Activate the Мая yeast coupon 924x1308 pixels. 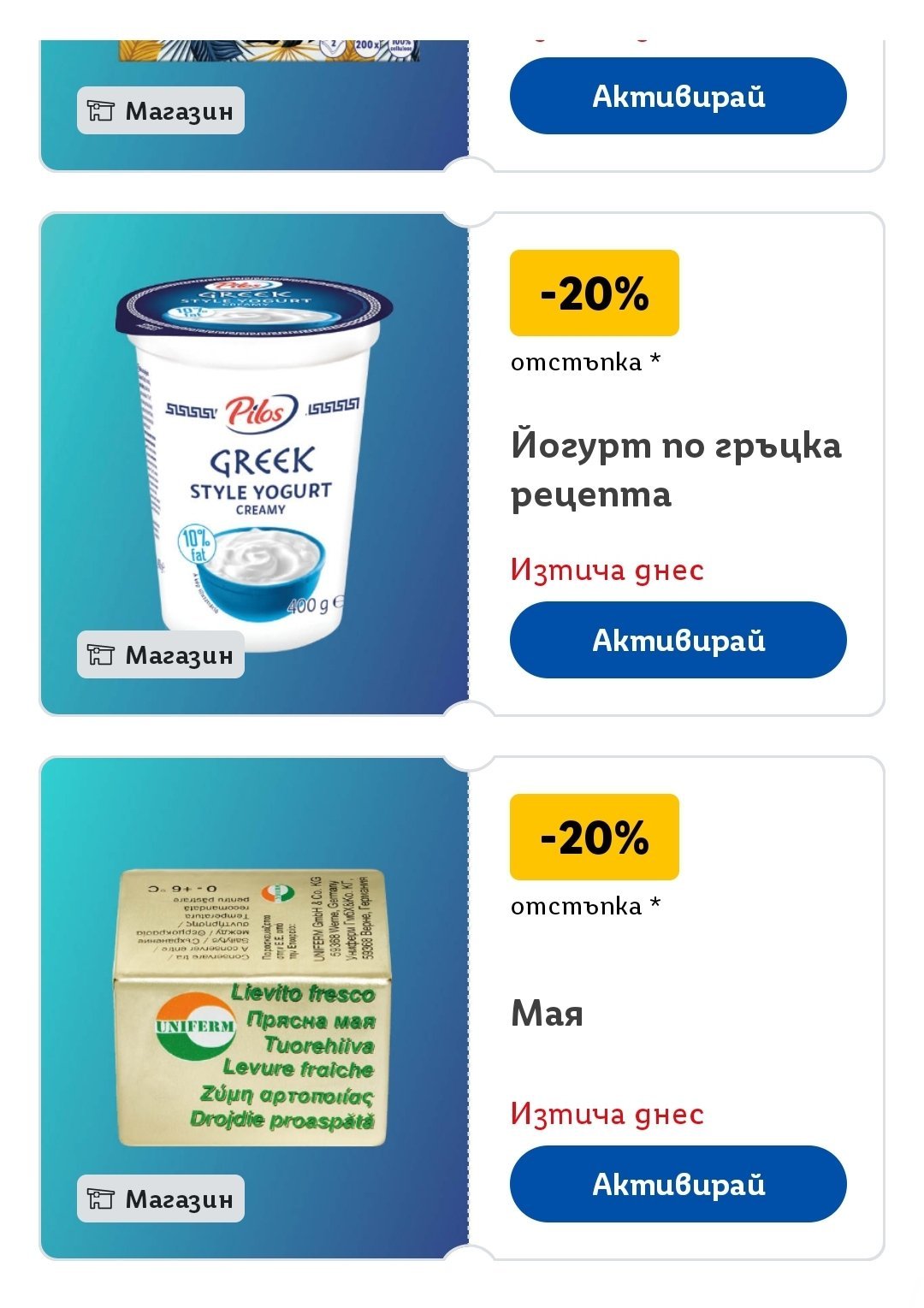coord(678,1184)
